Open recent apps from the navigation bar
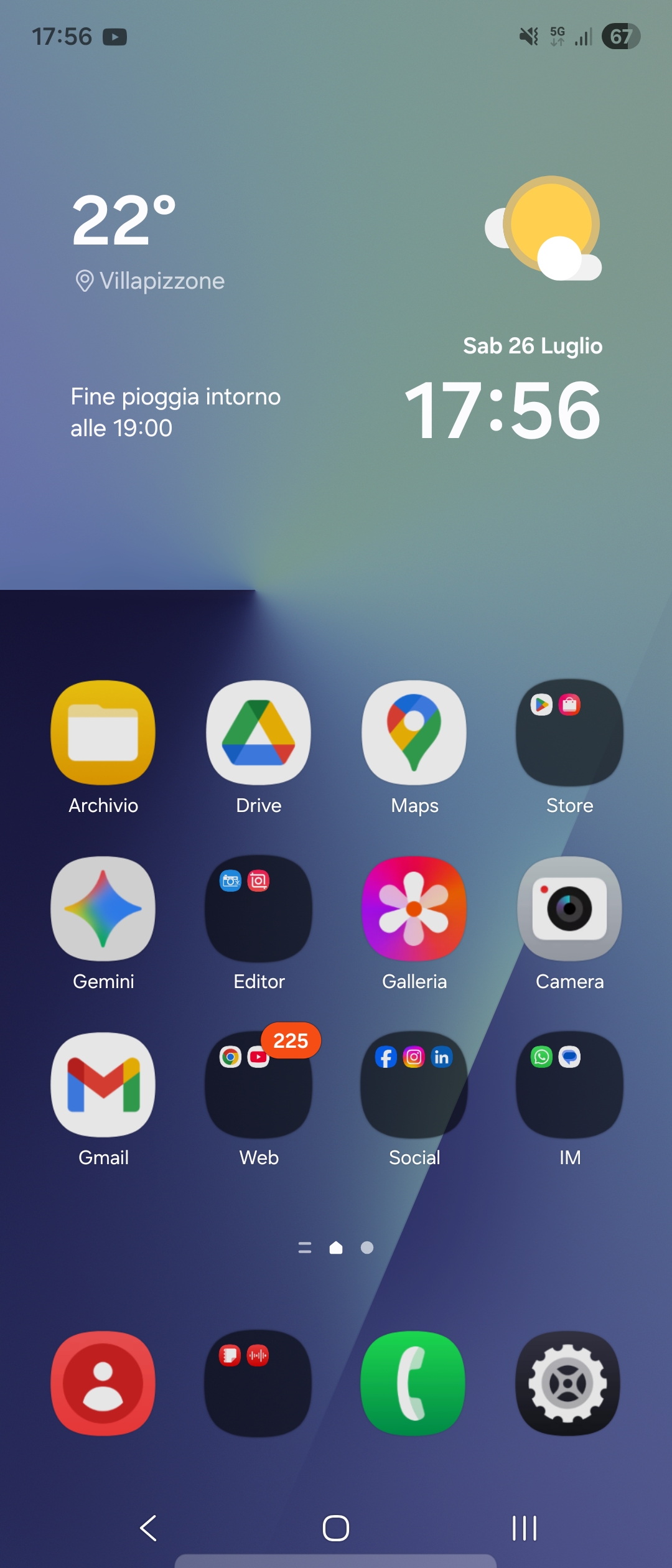The image size is (672, 1568). pos(524,1528)
